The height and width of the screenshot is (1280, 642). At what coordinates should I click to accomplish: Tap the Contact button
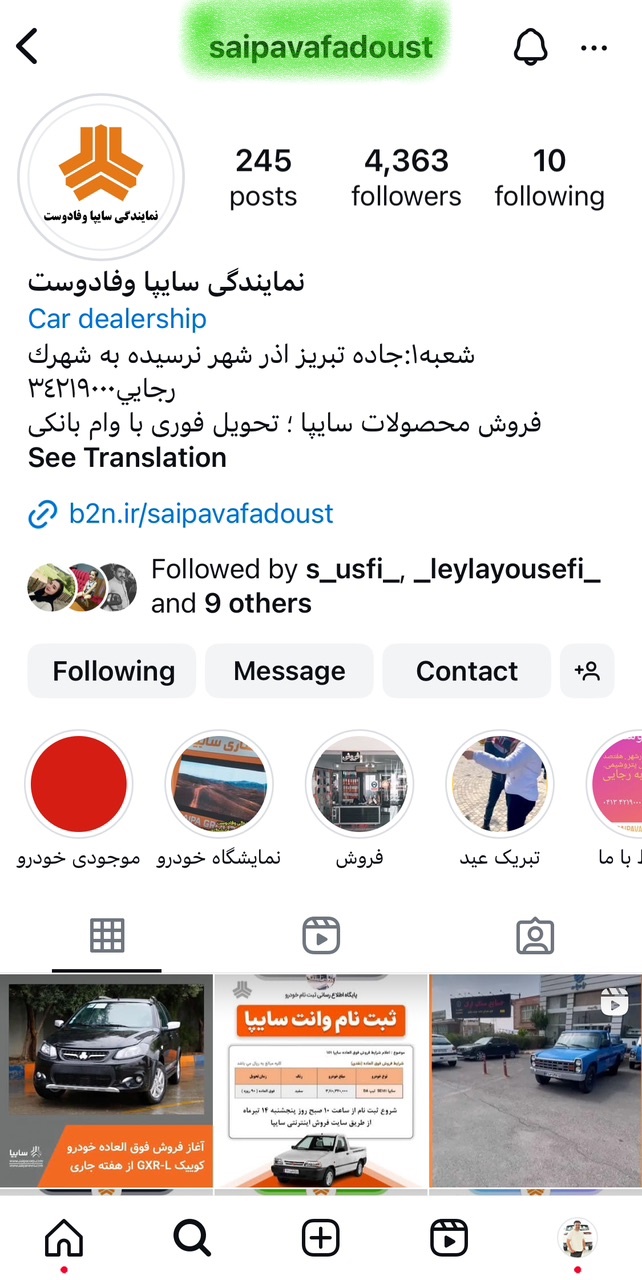[x=466, y=671]
